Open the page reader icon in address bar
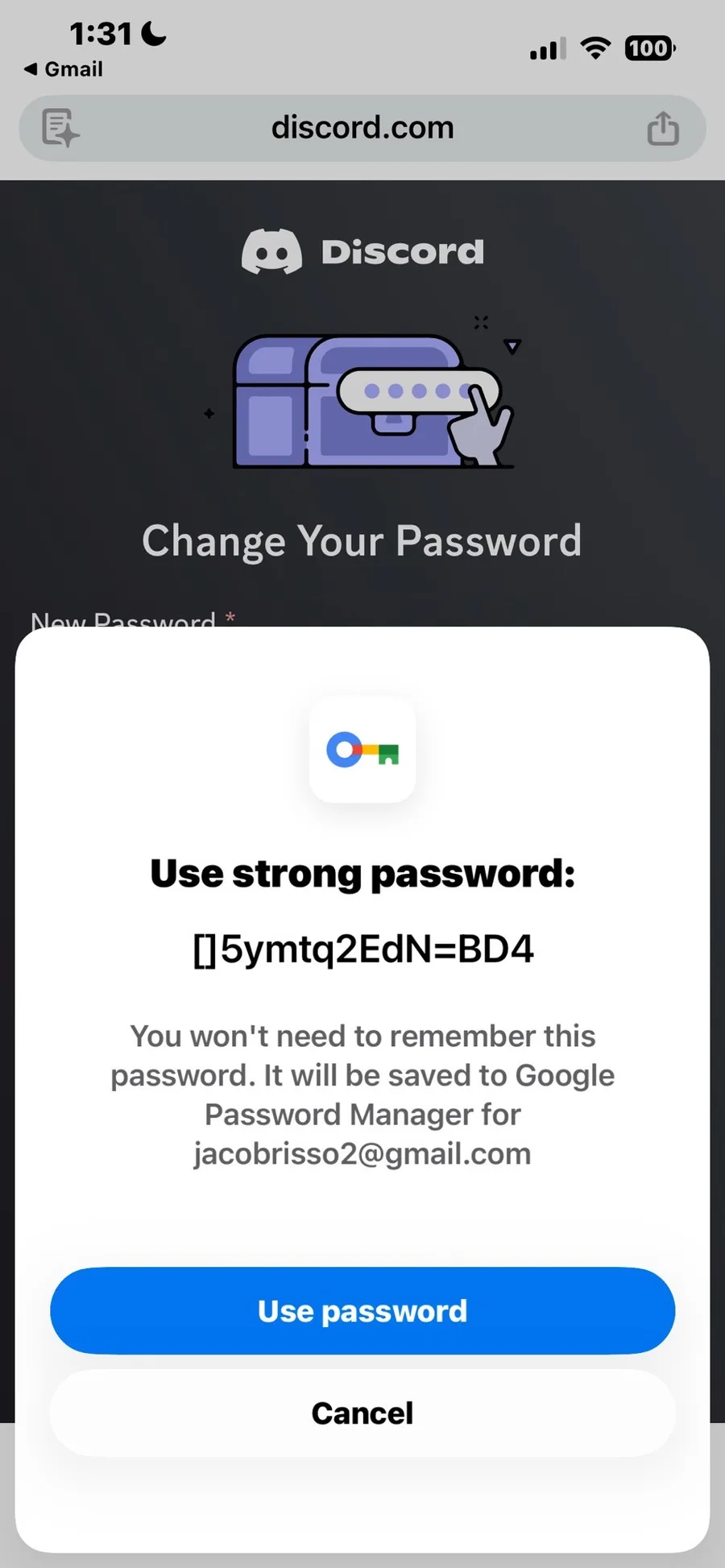Screen dimensions: 725x1568 pos(60,128)
